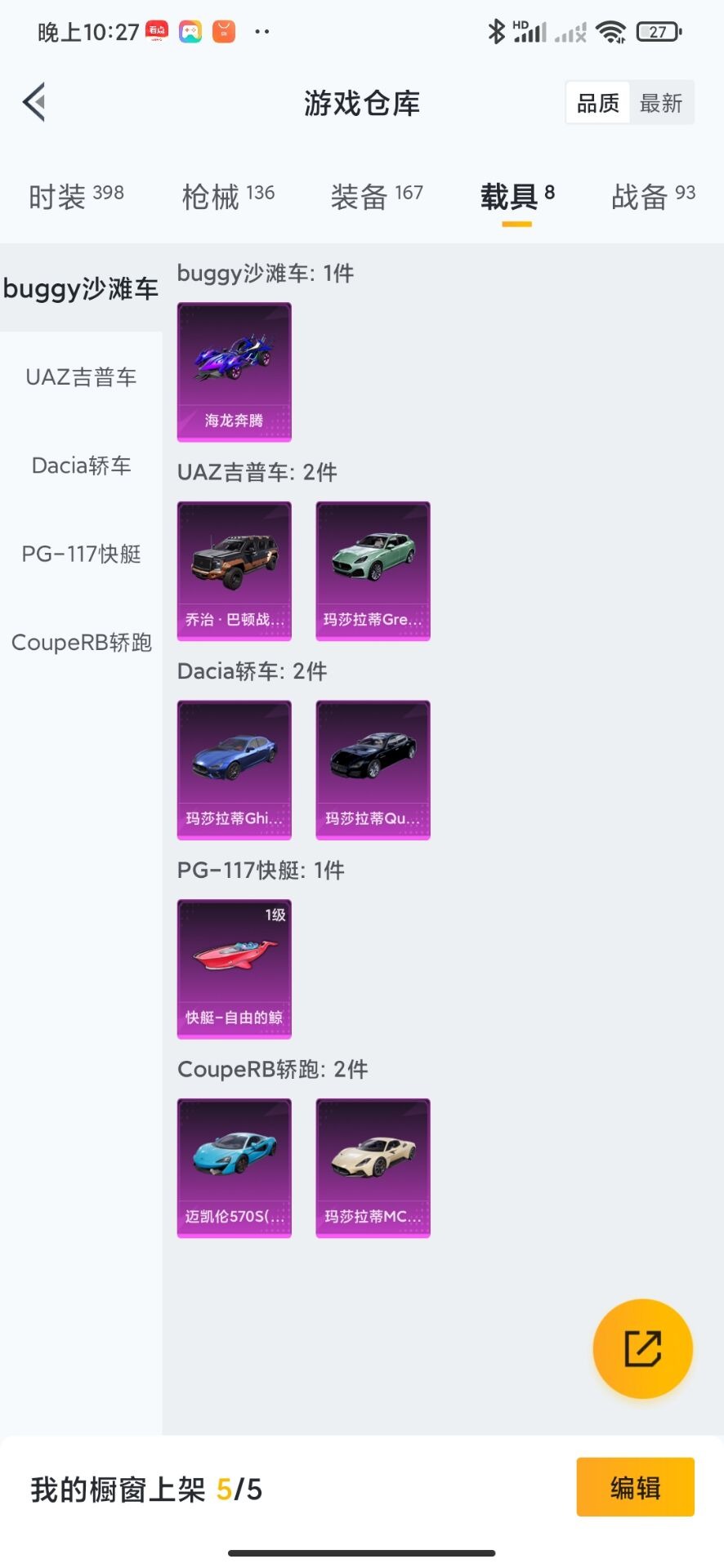Open the 迈凯伦570S item
The height and width of the screenshot is (1568, 724).
[235, 1168]
